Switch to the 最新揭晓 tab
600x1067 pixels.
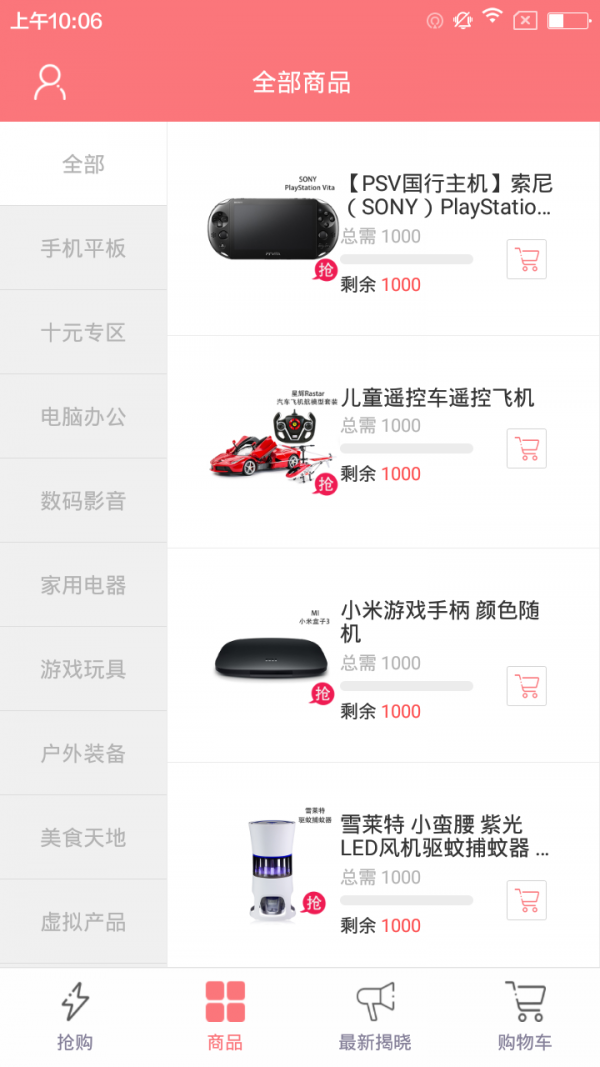375,1016
